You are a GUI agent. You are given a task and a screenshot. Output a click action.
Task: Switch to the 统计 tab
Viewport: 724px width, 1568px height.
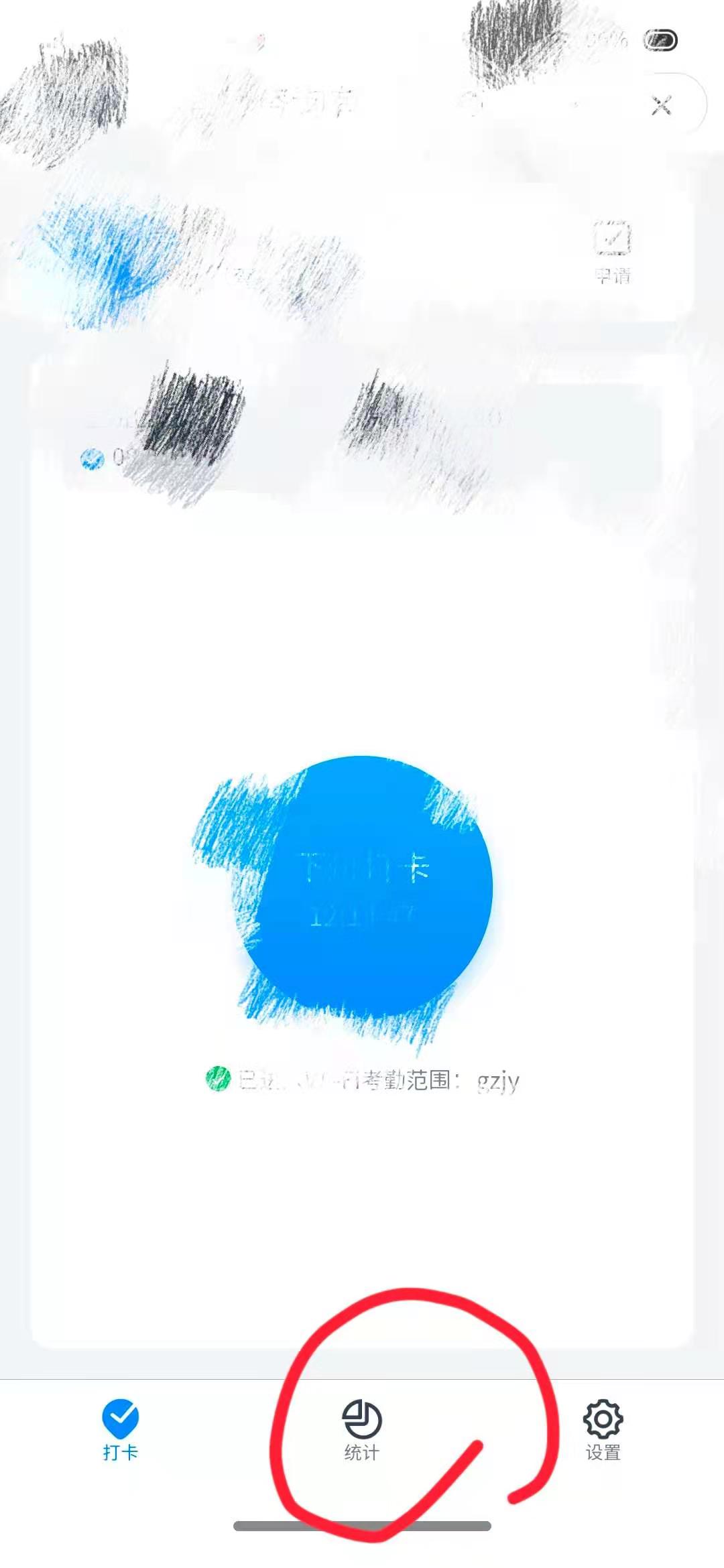(361, 1429)
